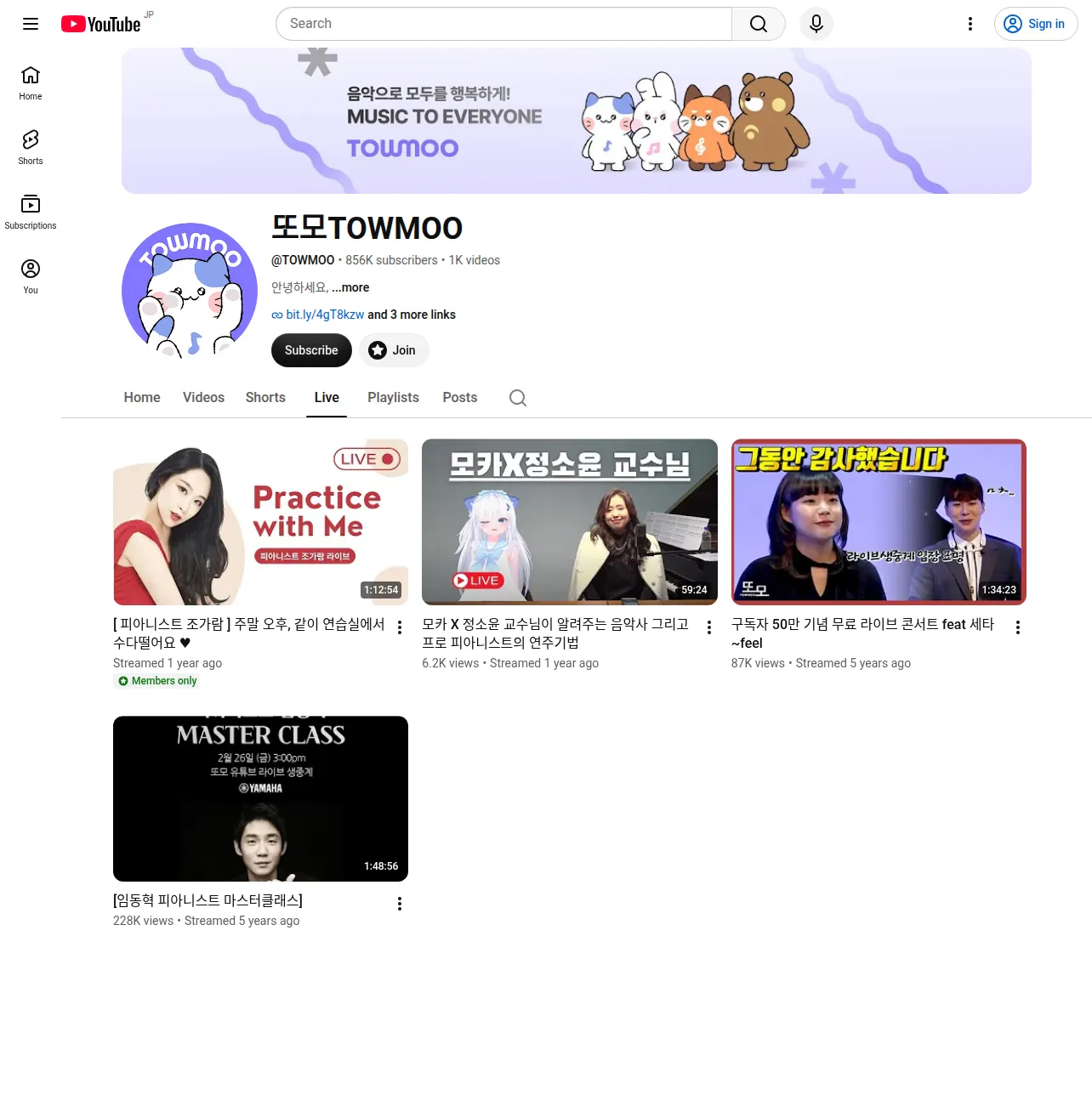
Task: Play the Practice with Me stream
Action: 261,522
